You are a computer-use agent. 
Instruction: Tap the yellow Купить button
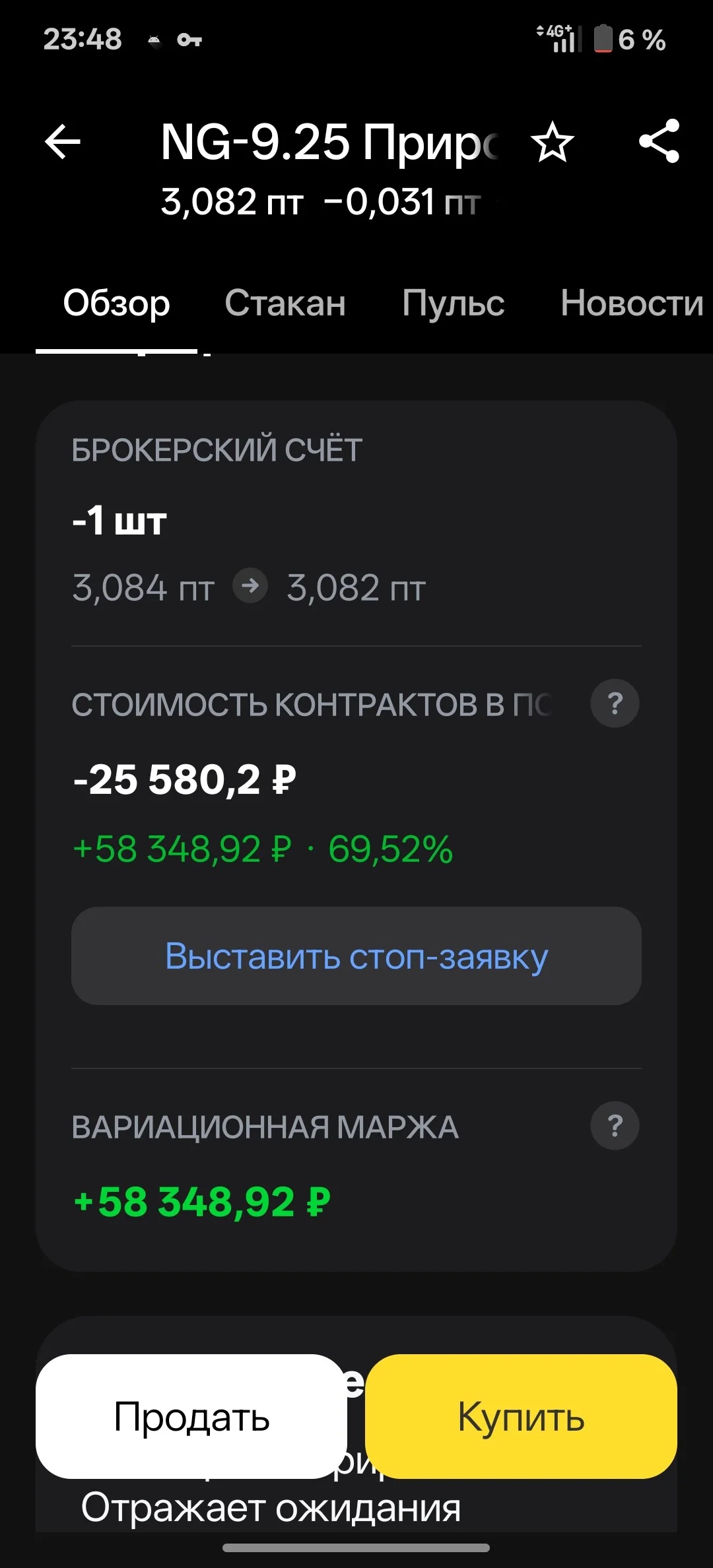[x=521, y=1416]
